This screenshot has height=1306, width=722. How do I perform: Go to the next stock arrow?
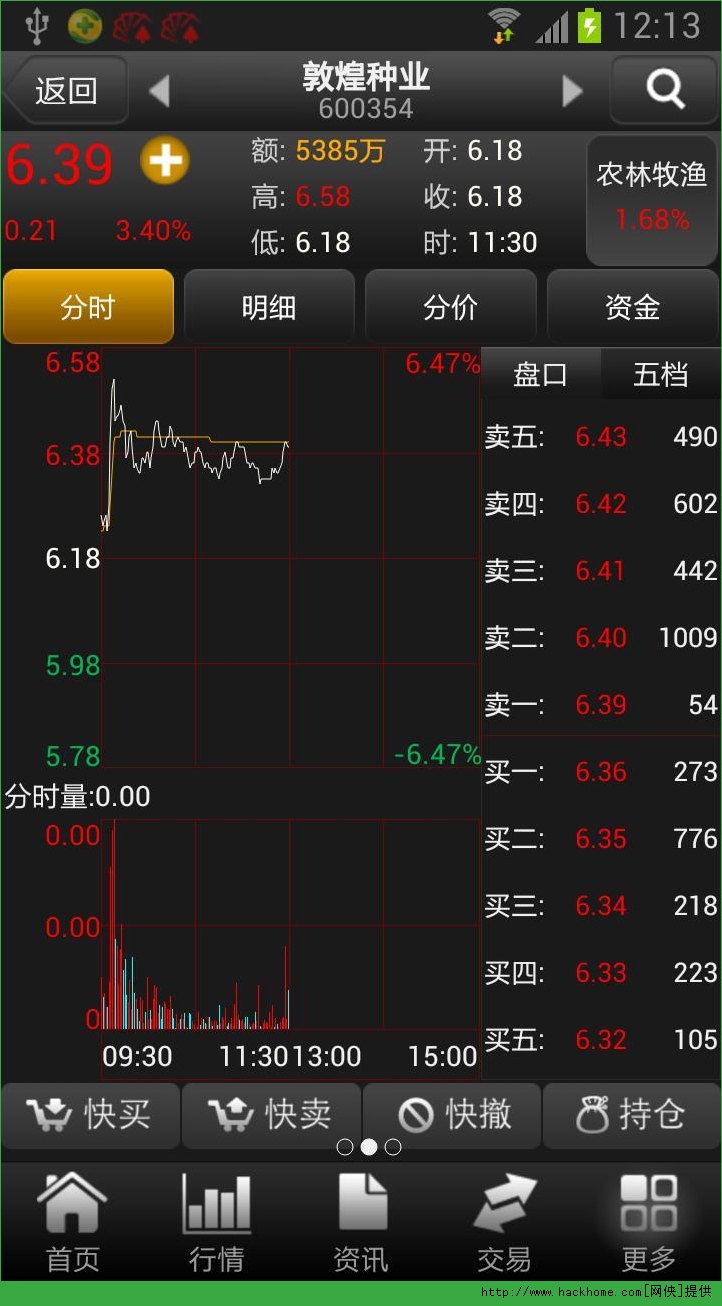pyautogui.click(x=572, y=91)
